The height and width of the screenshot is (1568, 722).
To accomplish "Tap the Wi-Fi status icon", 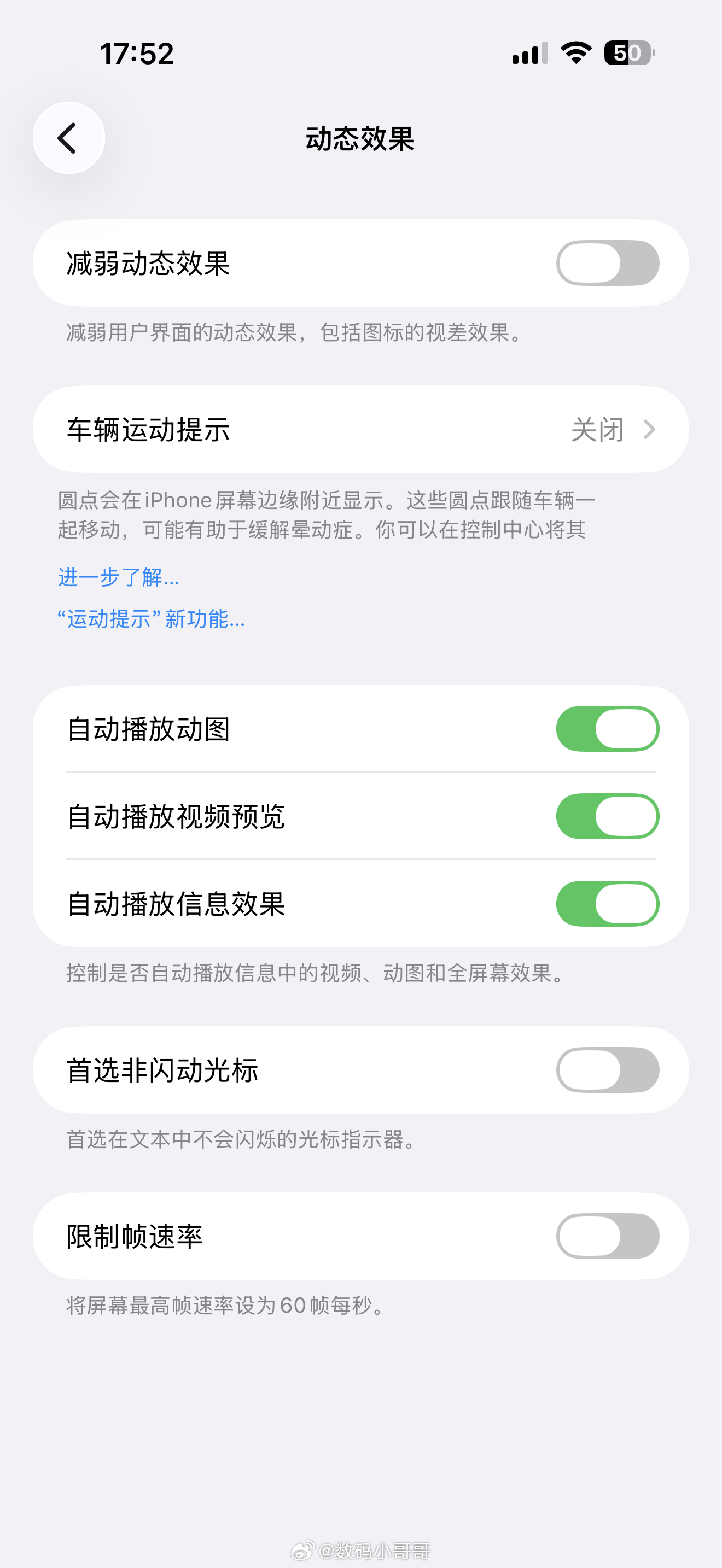I will click(x=574, y=54).
